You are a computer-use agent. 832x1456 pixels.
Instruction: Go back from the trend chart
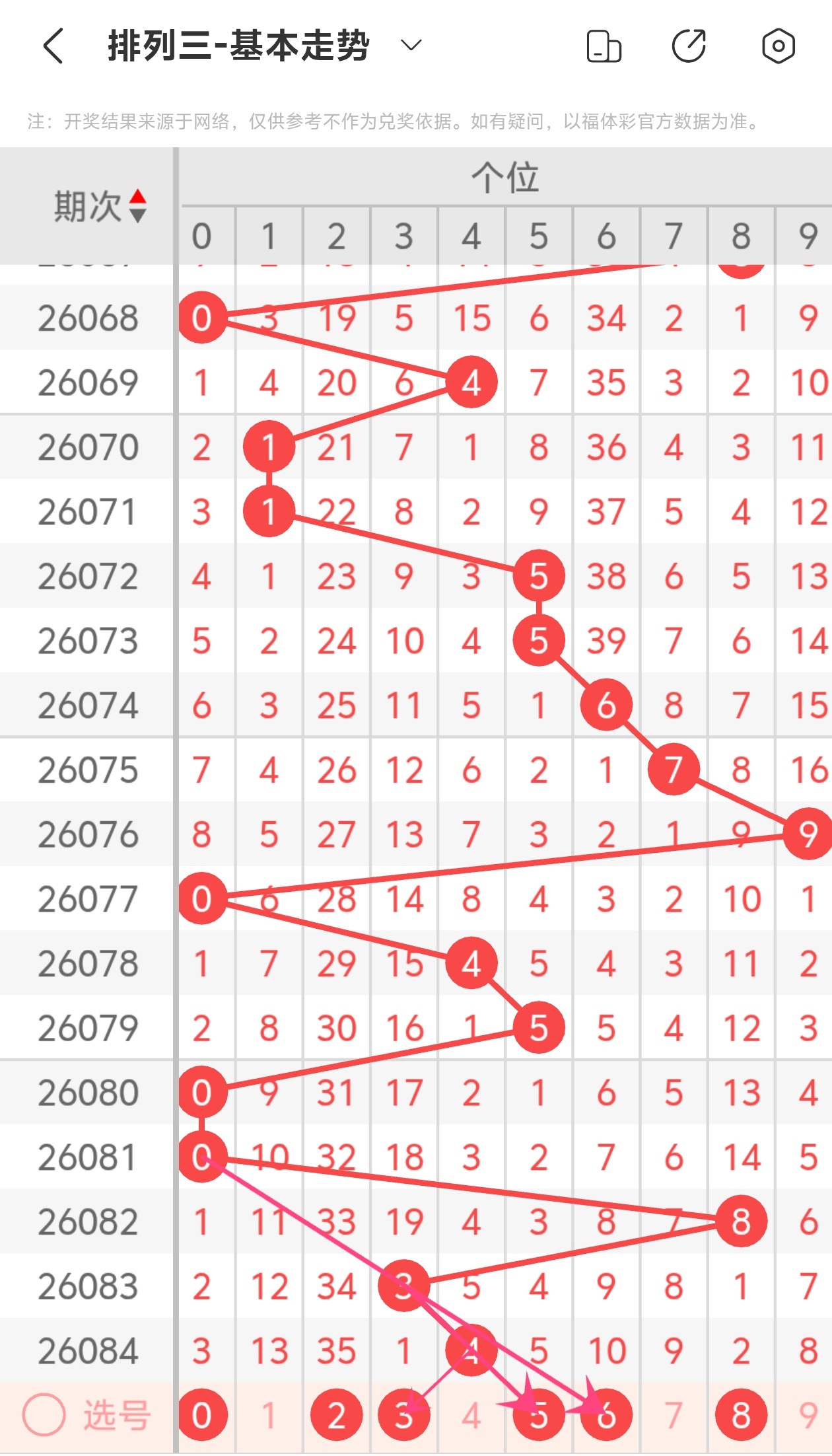[53, 46]
